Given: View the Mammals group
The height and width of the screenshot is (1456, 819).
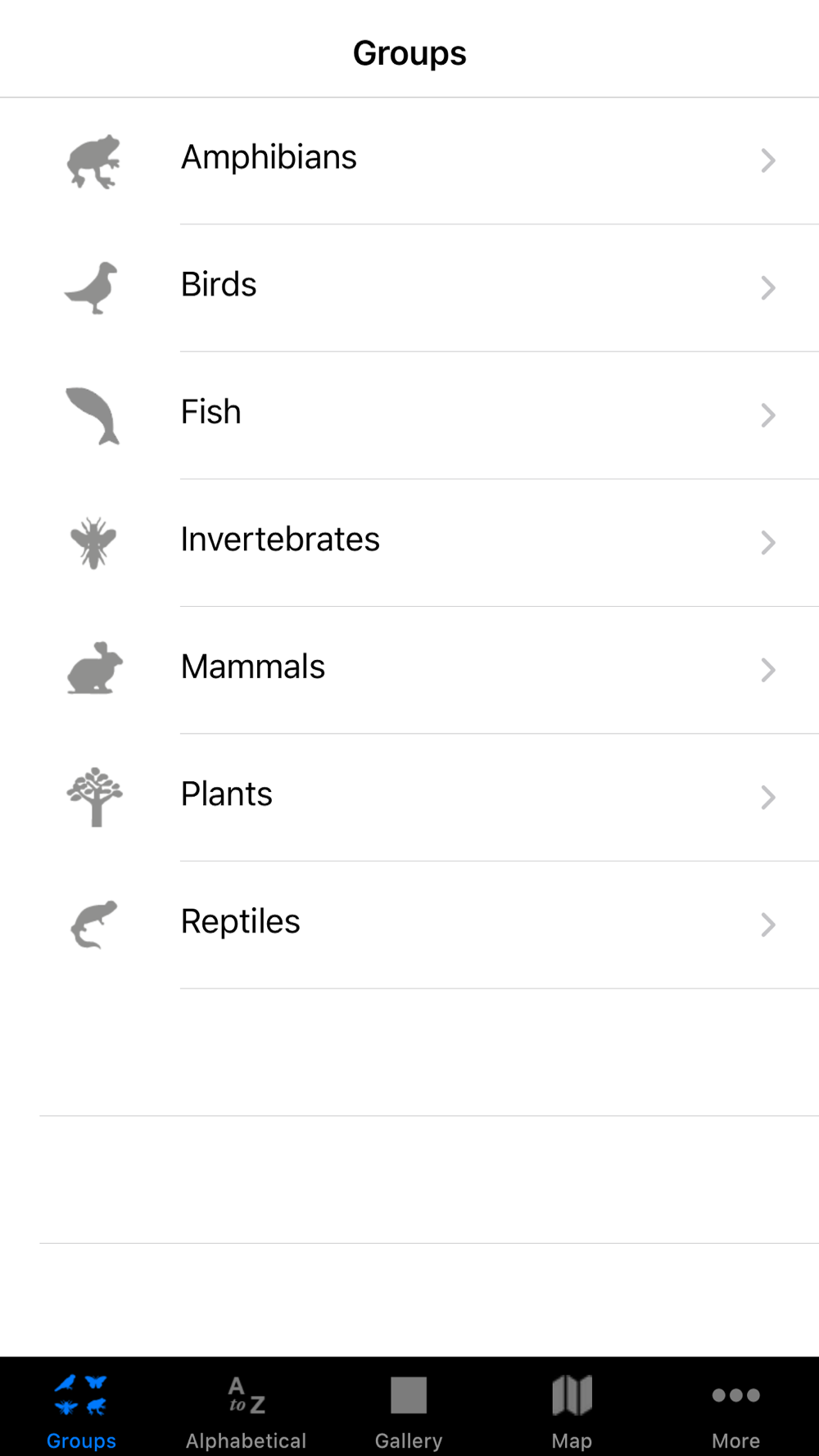Looking at the screenshot, I should point(409,670).
